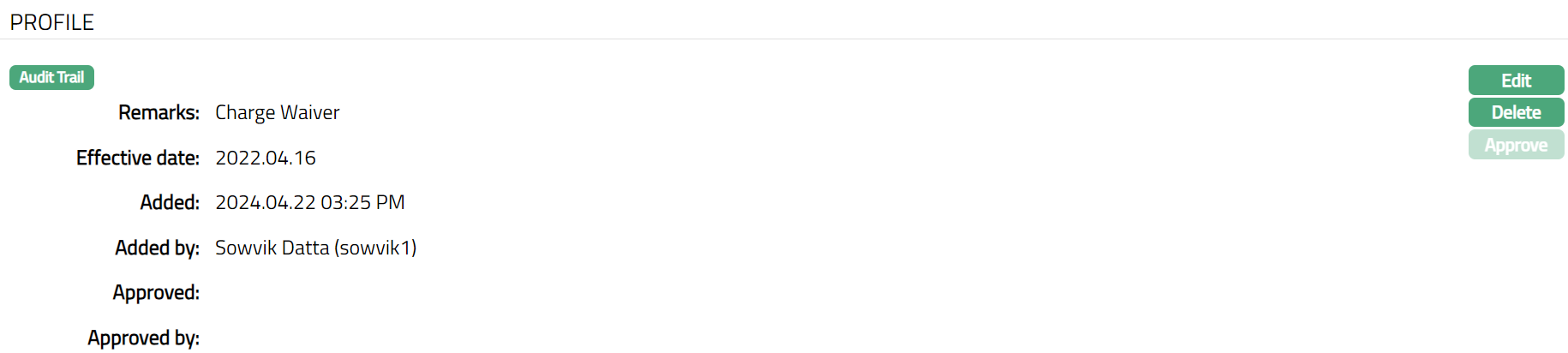Edit this Charge Waiver profile

tap(1515, 81)
